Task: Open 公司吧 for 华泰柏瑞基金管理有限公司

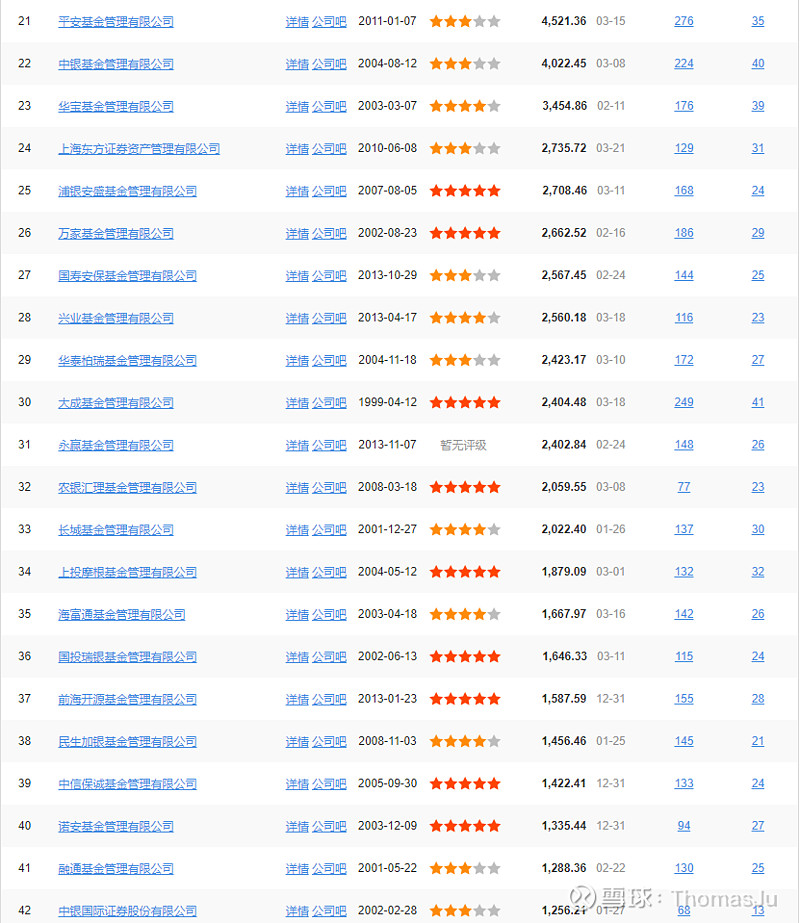Action: pyautogui.click(x=329, y=360)
